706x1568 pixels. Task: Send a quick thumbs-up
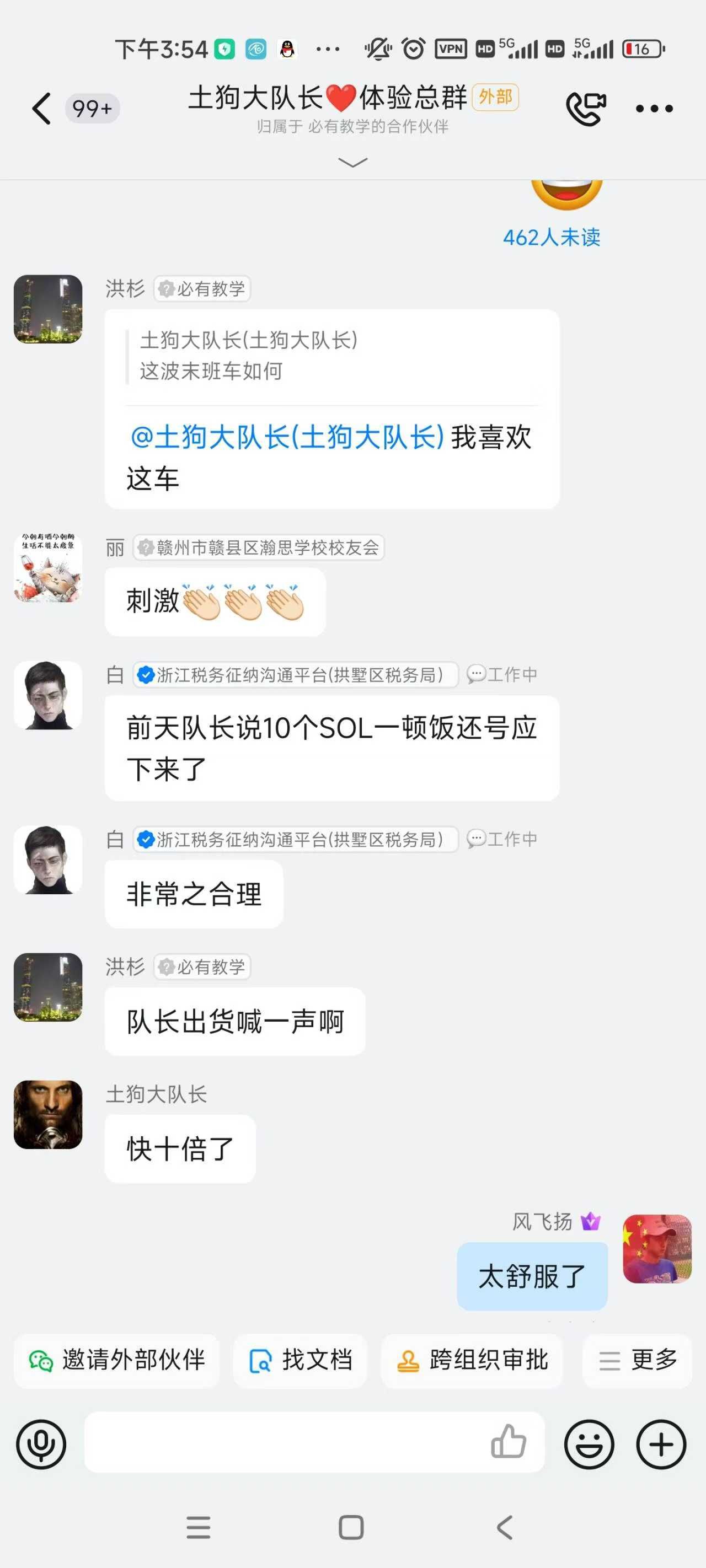(509, 1442)
